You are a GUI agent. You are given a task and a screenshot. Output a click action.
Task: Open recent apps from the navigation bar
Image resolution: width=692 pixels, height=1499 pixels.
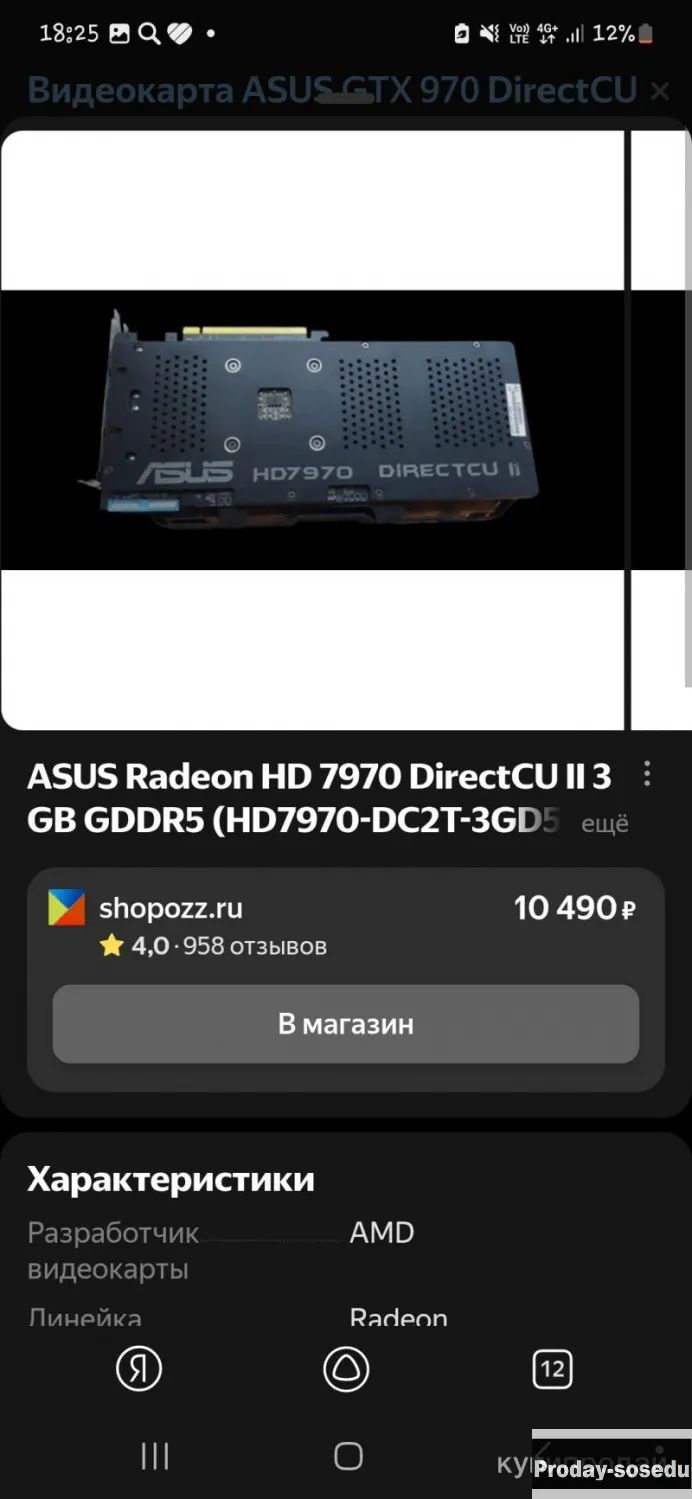155,1456
